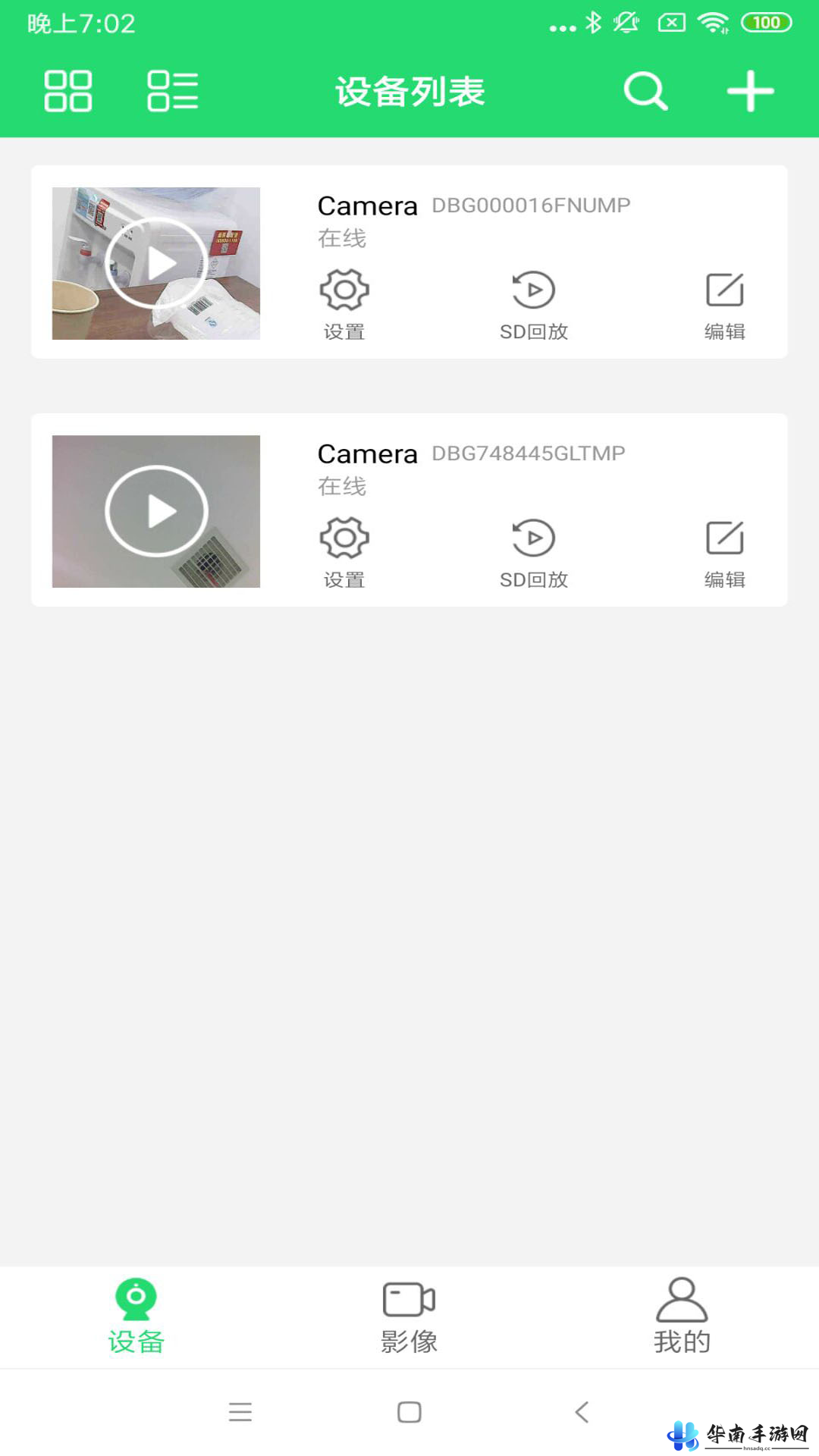Switch to grid view layout
The height and width of the screenshot is (1456, 819).
tap(68, 91)
